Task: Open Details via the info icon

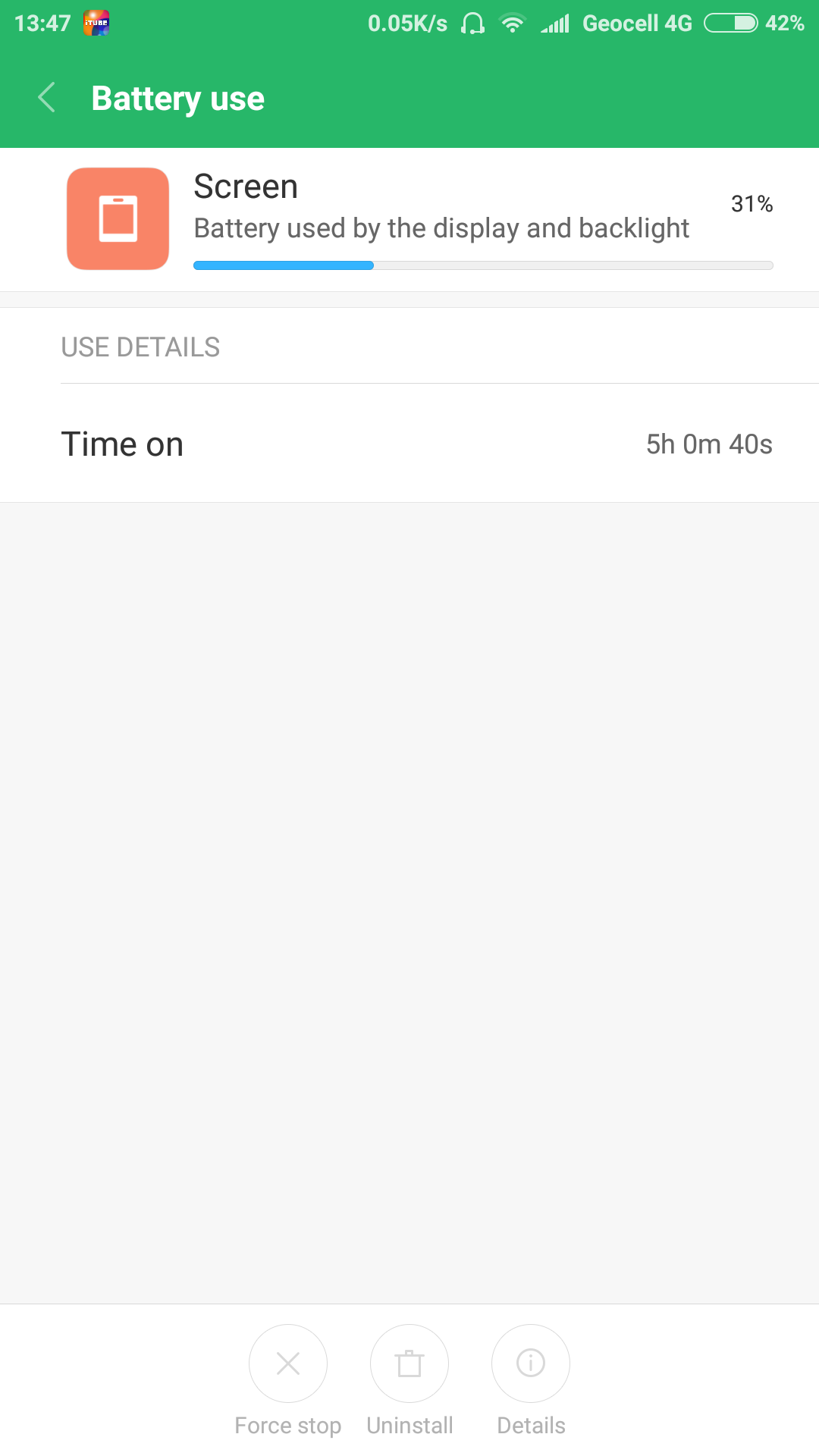Action: coord(530,1363)
